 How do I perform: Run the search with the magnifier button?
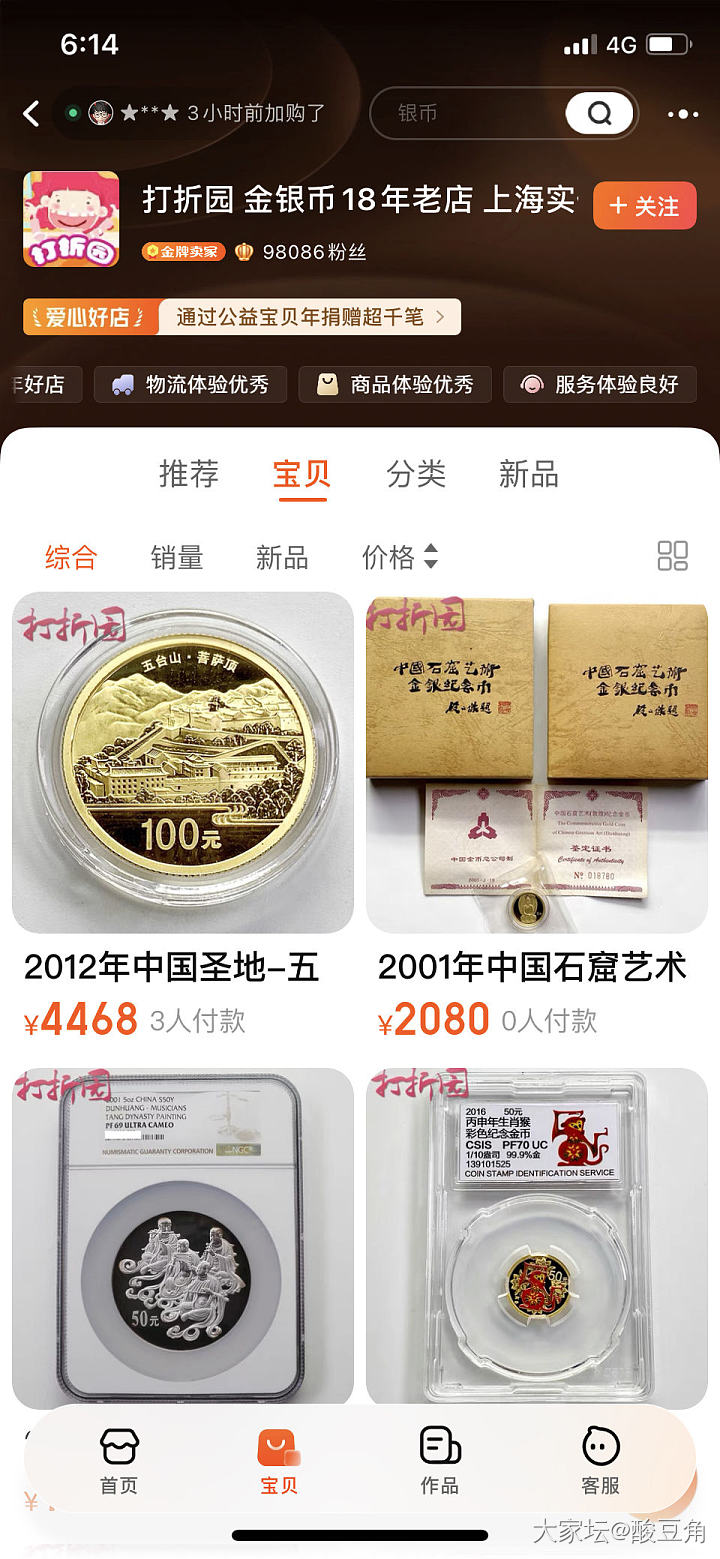pyautogui.click(x=599, y=113)
